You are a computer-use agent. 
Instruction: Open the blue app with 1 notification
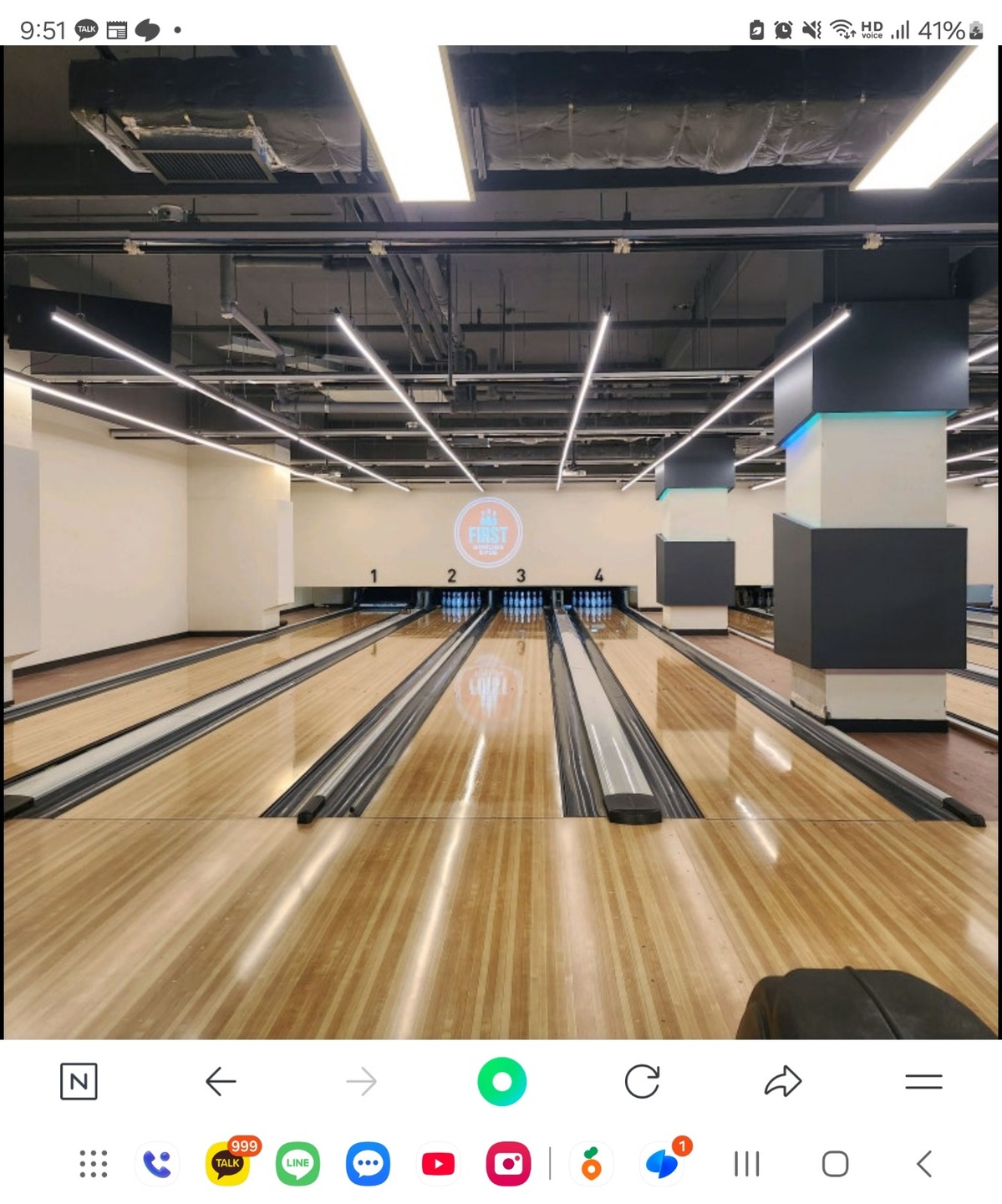point(662,1163)
